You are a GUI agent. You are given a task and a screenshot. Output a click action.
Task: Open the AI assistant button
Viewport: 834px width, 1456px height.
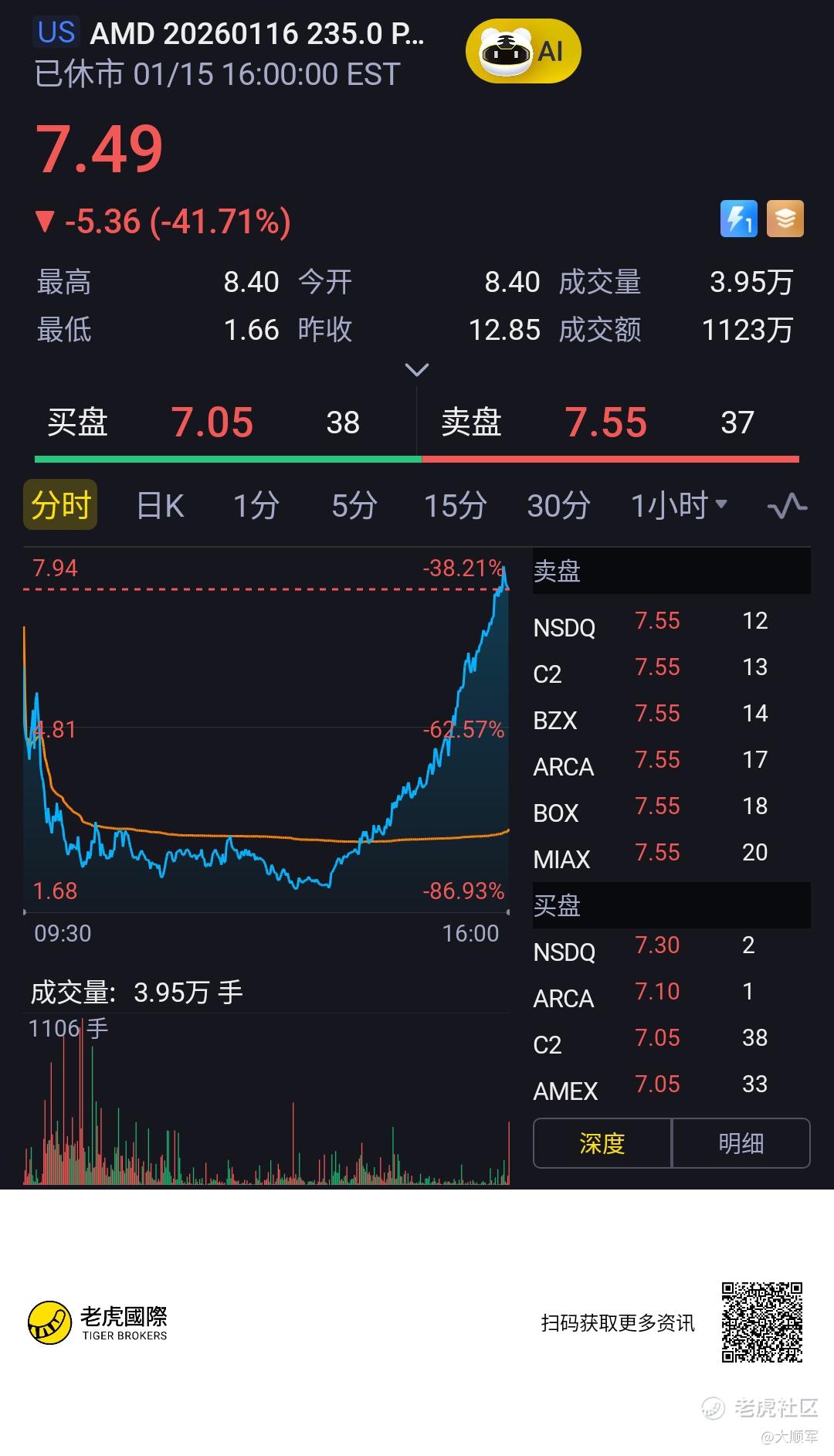[x=523, y=52]
